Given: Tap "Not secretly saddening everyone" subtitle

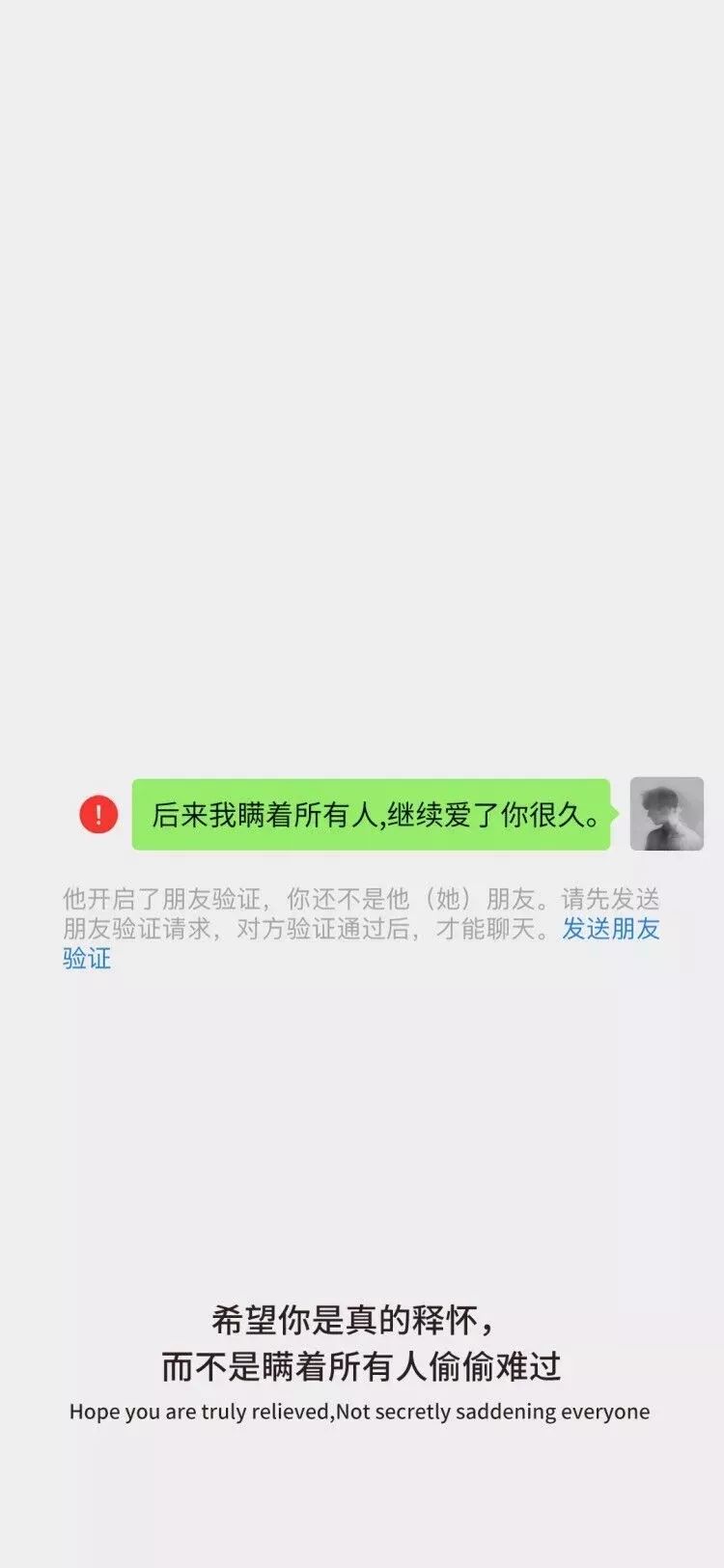Looking at the screenshot, I should [x=492, y=1411].
